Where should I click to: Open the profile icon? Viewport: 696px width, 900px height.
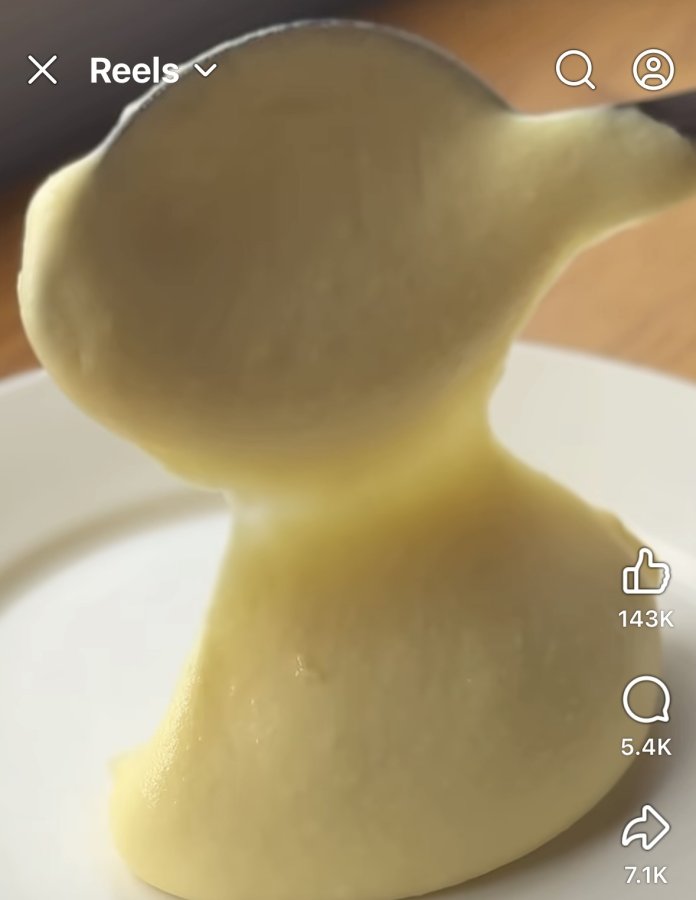pos(654,69)
